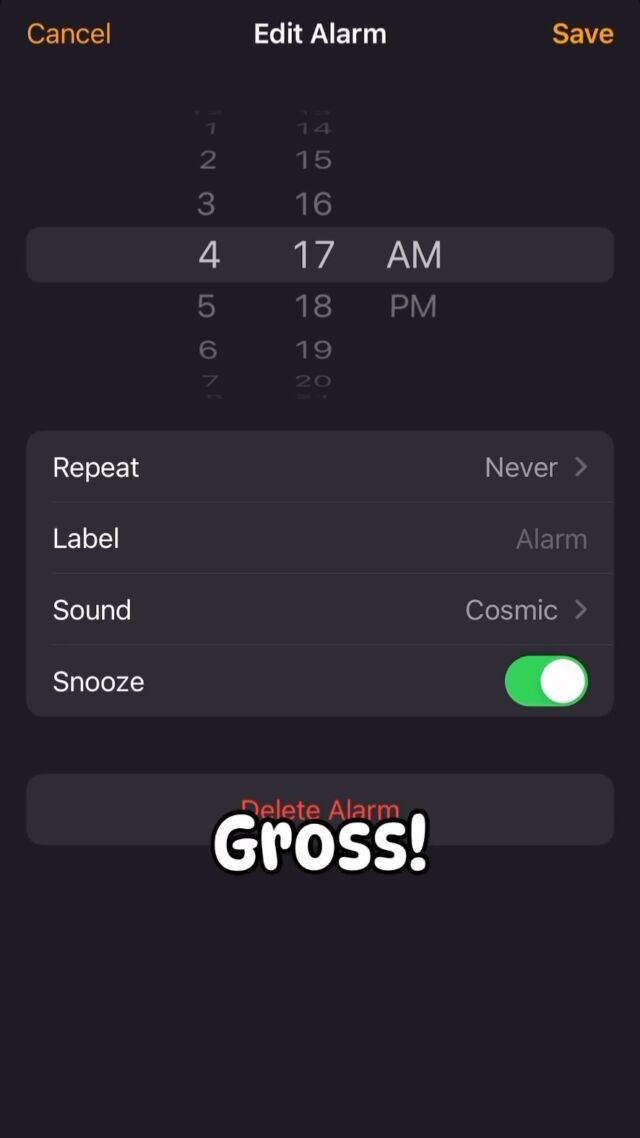Open the Sound setting showing Cosmic

[x=320, y=610]
